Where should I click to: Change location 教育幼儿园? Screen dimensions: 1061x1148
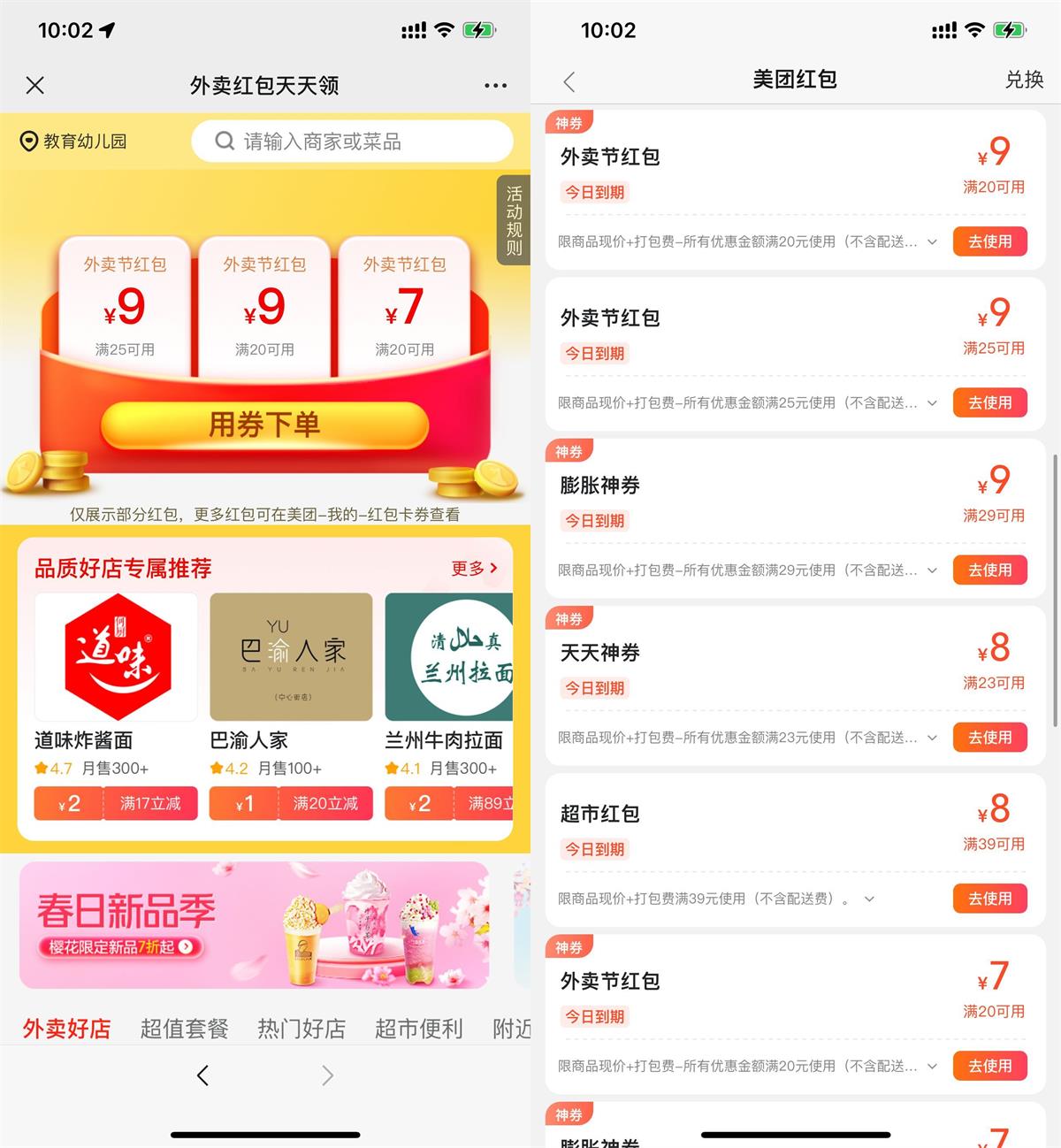pyautogui.click(x=74, y=142)
